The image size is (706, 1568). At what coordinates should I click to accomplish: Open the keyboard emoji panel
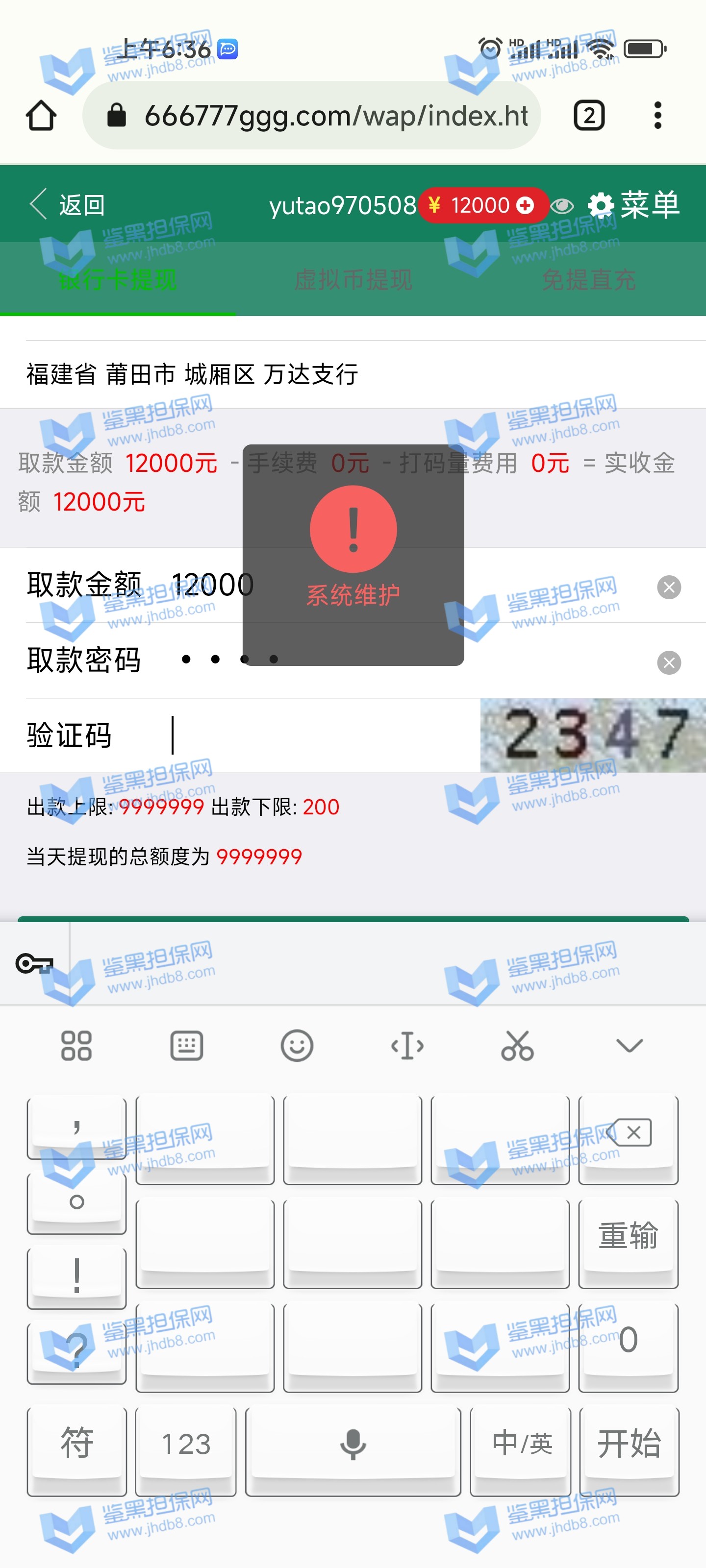coord(297,1046)
